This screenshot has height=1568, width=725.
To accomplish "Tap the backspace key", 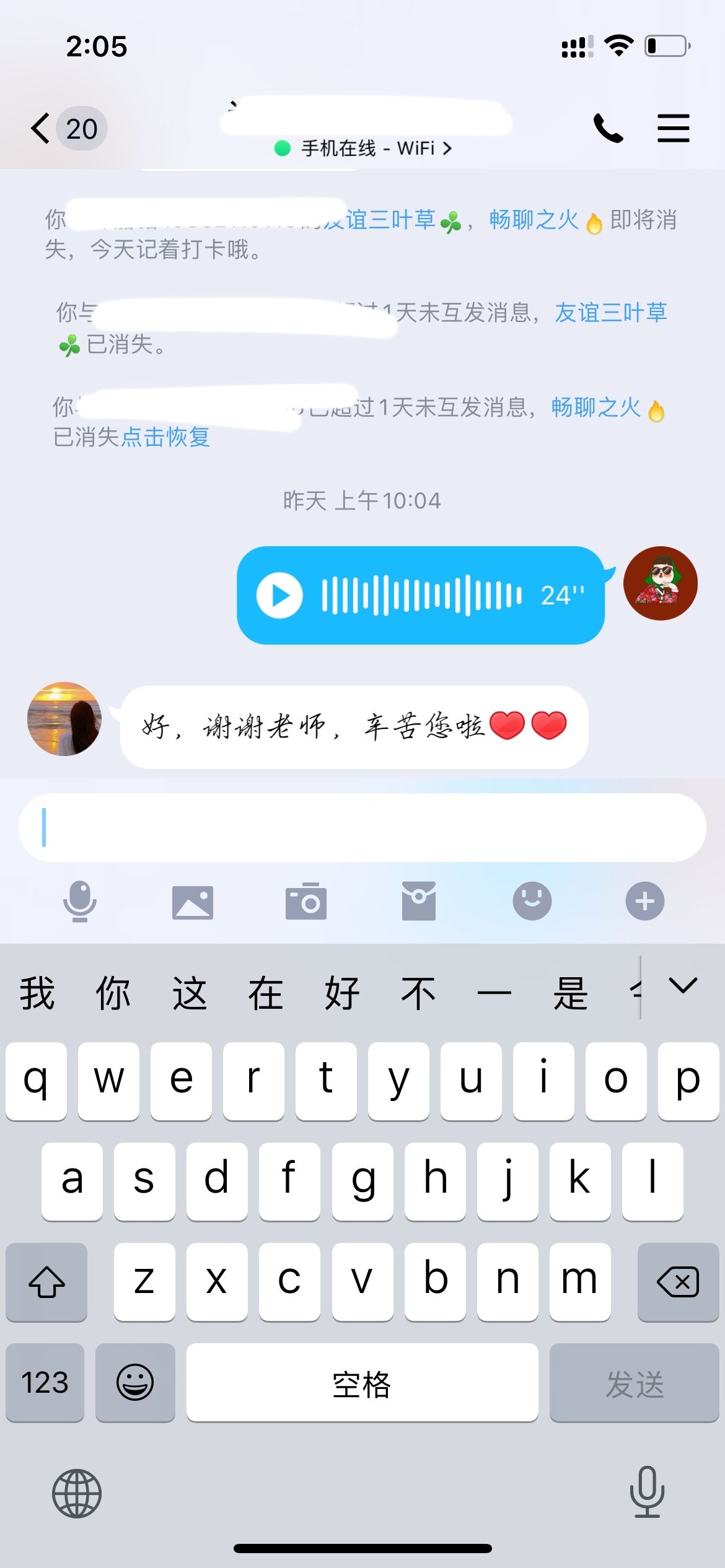I will tap(678, 1282).
